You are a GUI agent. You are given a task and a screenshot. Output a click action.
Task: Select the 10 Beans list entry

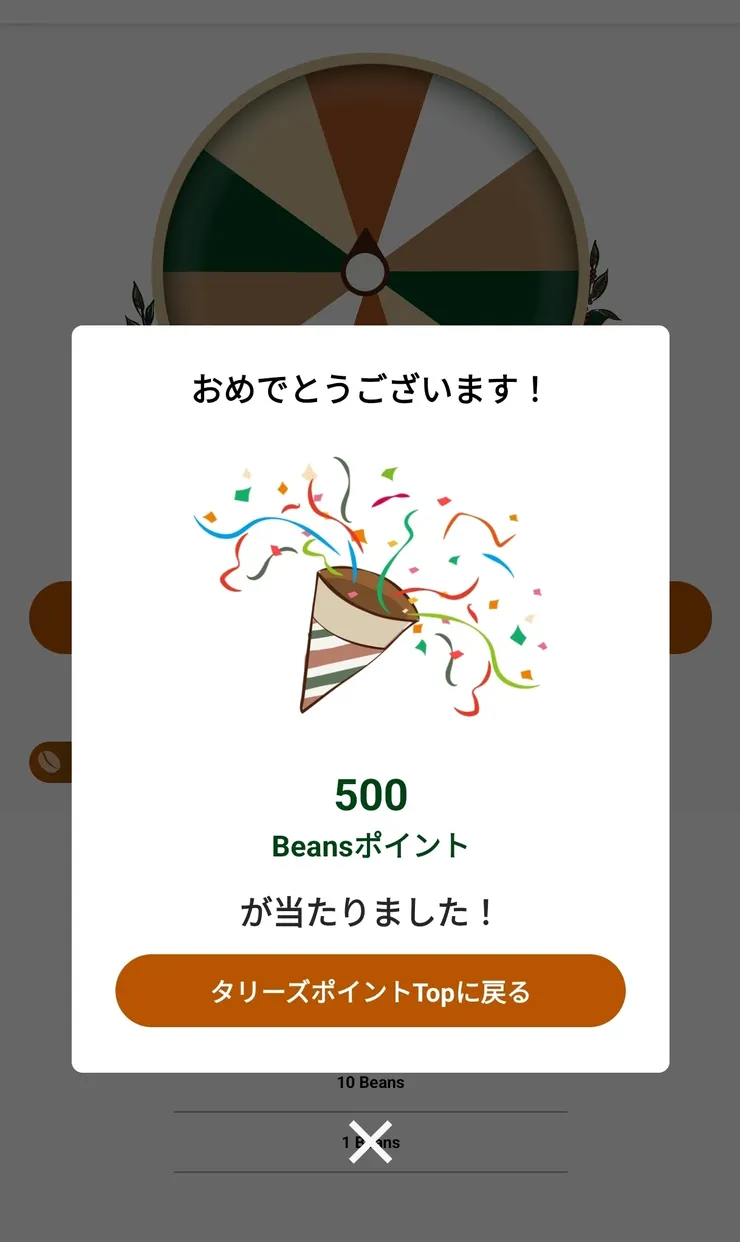[x=370, y=1081]
